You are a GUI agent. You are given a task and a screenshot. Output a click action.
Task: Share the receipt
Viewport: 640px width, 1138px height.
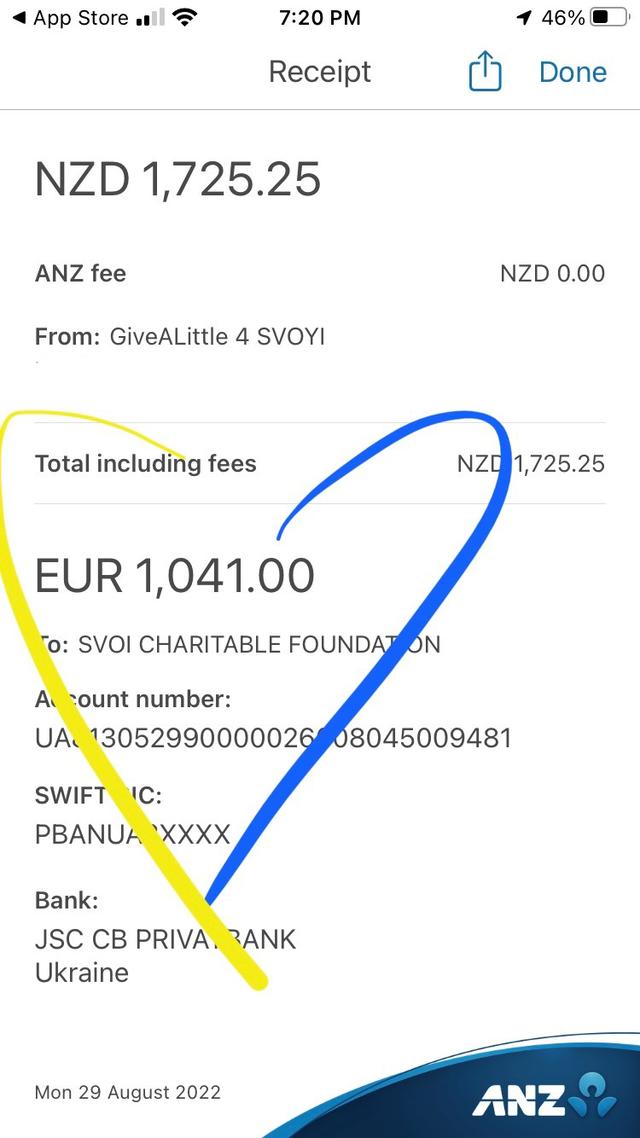click(x=485, y=72)
